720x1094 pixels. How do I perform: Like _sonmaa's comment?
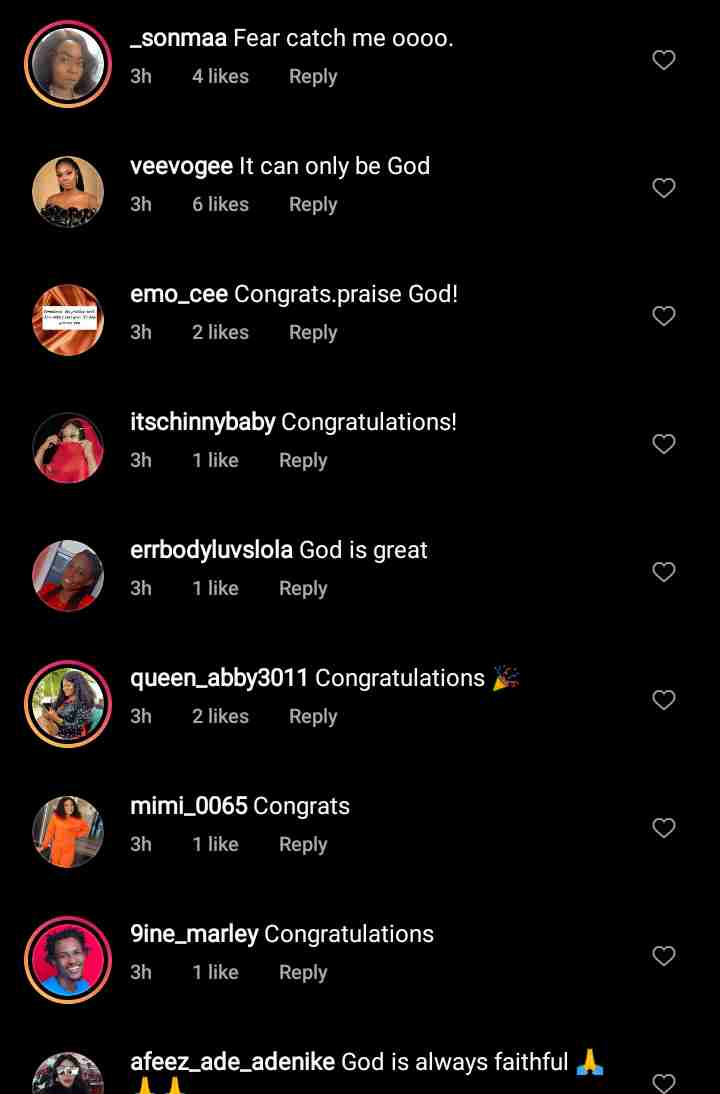(664, 60)
